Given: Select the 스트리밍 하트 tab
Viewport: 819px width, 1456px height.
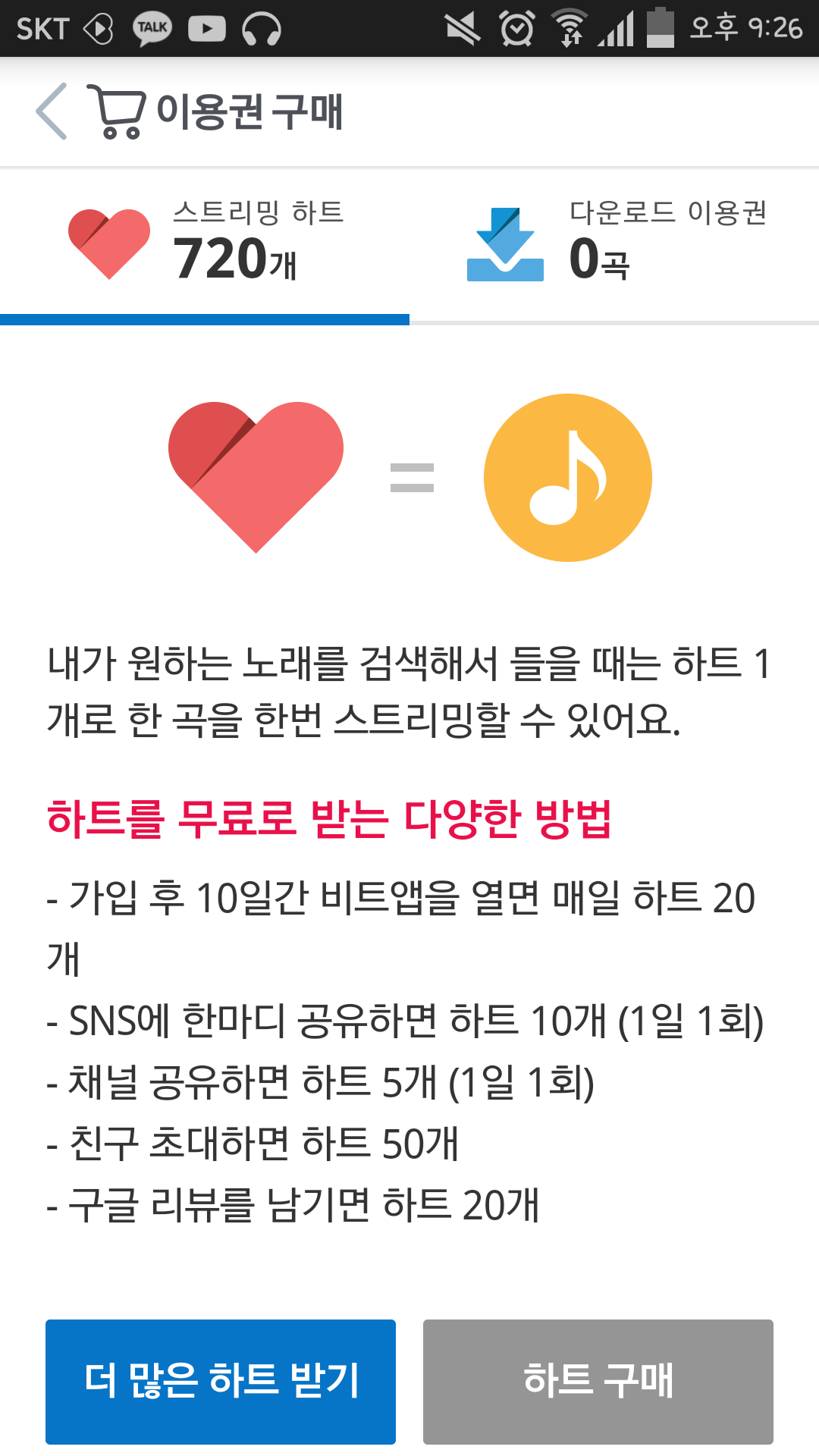Looking at the screenshot, I should click(x=205, y=244).
